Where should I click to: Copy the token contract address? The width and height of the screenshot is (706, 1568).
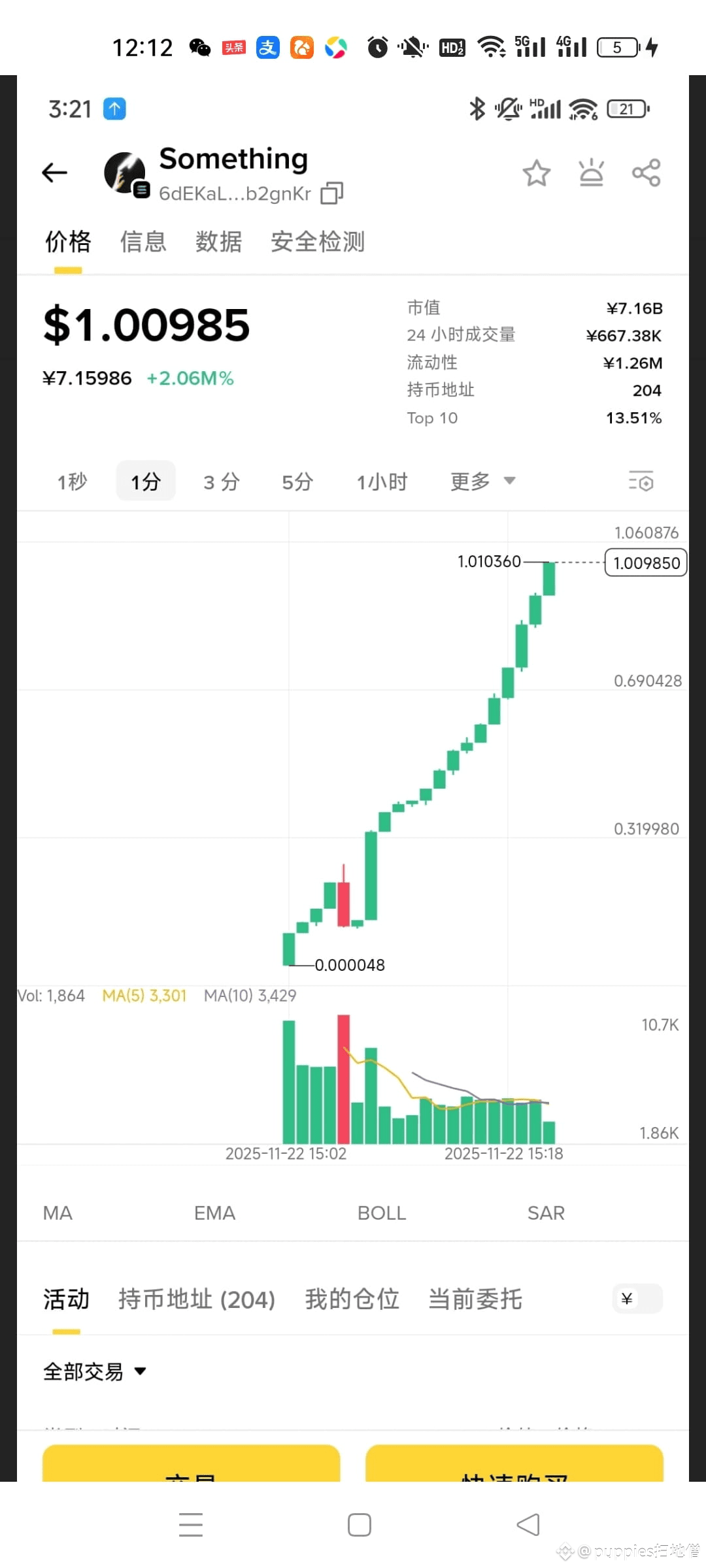(331, 193)
